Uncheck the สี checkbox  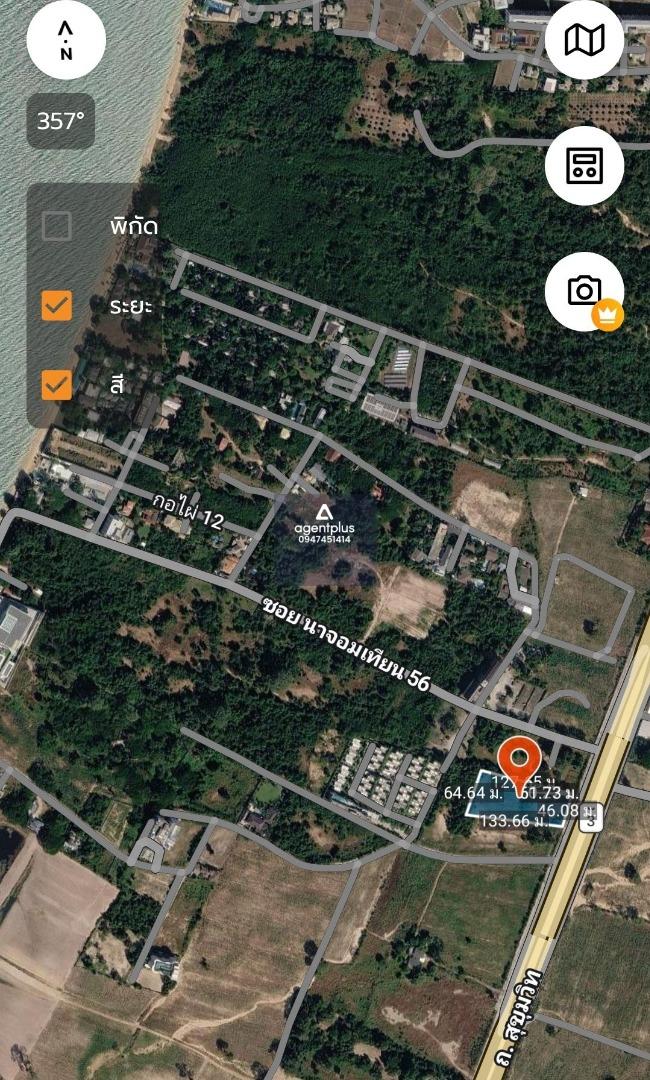coord(57,384)
